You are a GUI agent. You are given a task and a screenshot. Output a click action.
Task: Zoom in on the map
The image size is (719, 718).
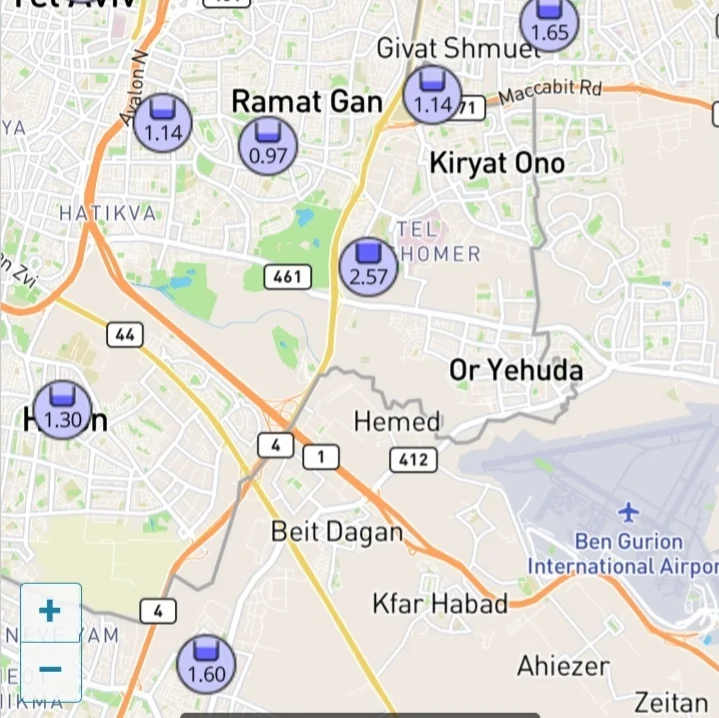(x=50, y=611)
